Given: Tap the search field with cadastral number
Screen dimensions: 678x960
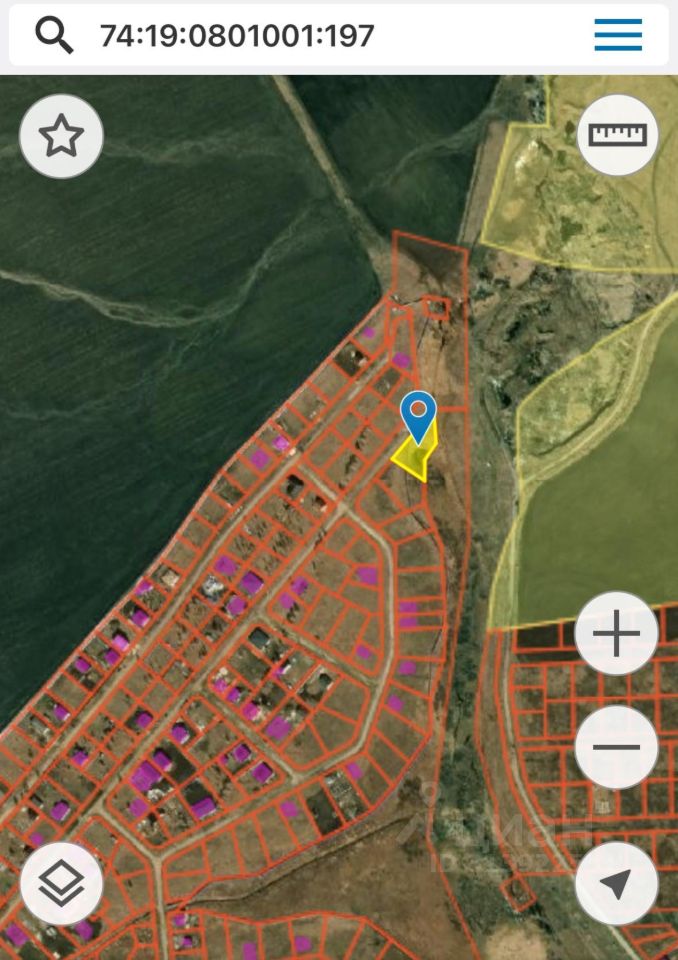Looking at the screenshot, I should (x=300, y=36).
